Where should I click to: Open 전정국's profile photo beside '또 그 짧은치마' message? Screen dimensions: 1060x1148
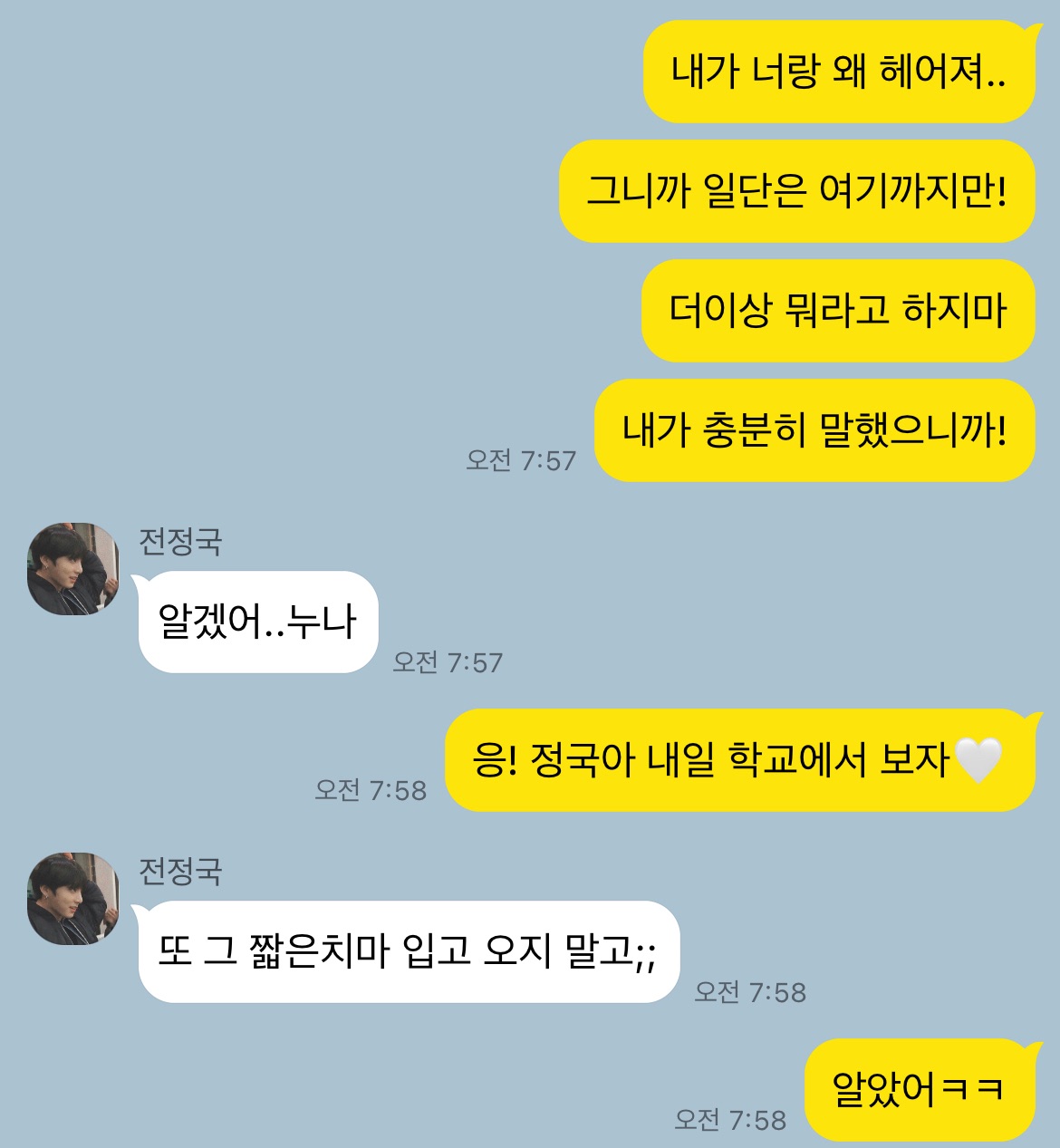(73, 898)
